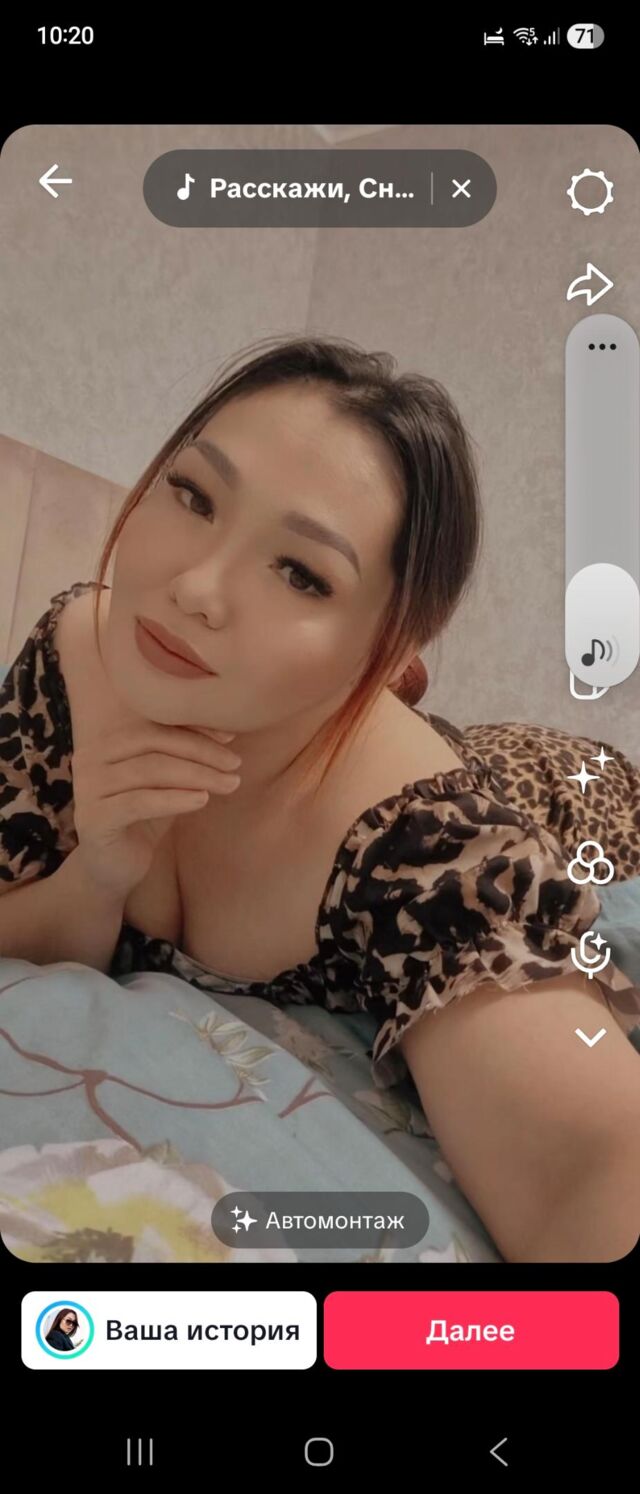
Task: Tap the share arrow icon
Action: (x=590, y=285)
